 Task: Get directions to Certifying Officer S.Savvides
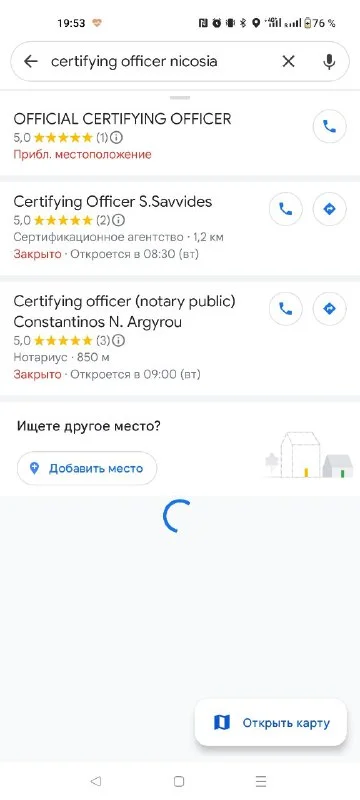tap(329, 209)
